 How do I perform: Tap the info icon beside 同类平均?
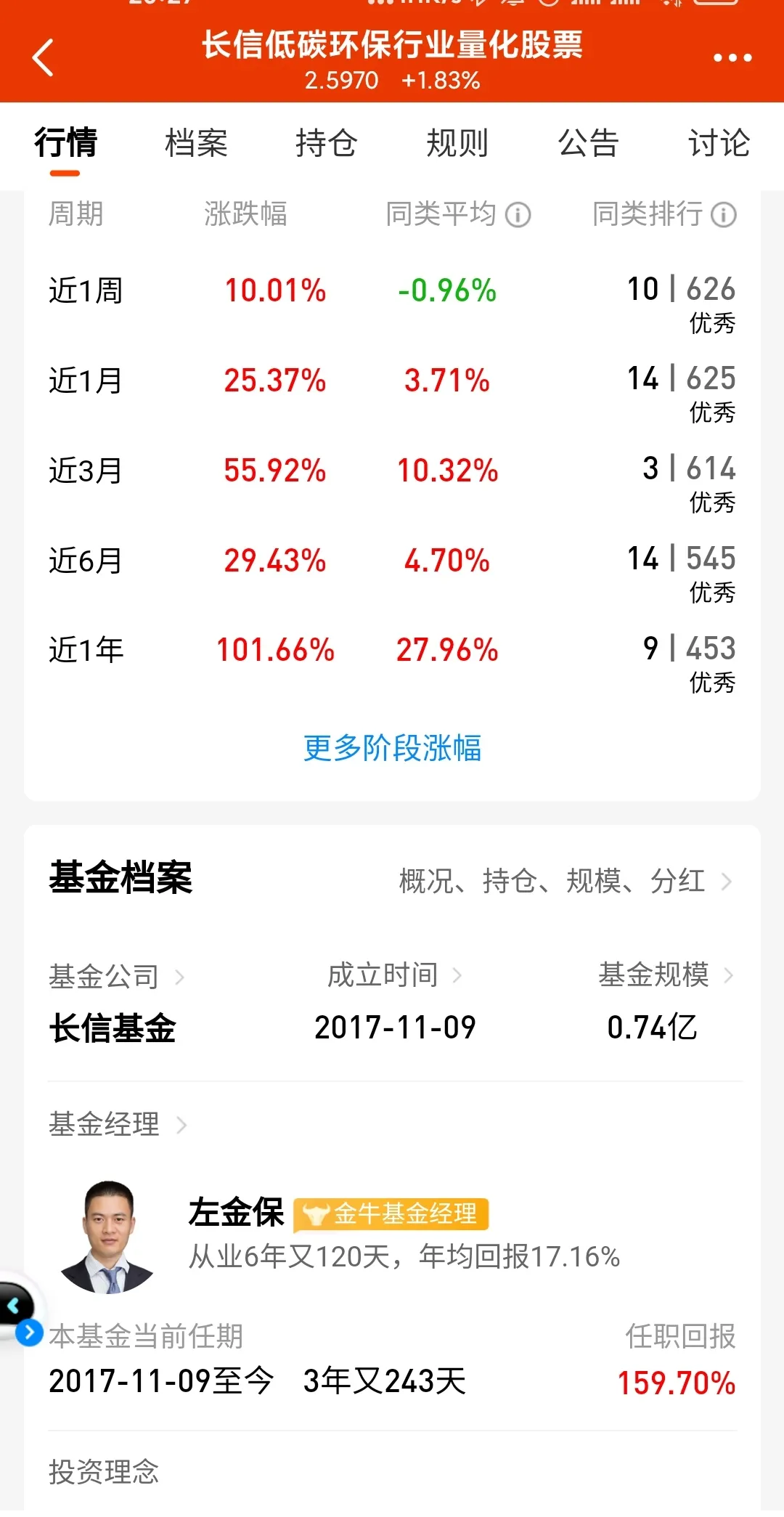518,215
